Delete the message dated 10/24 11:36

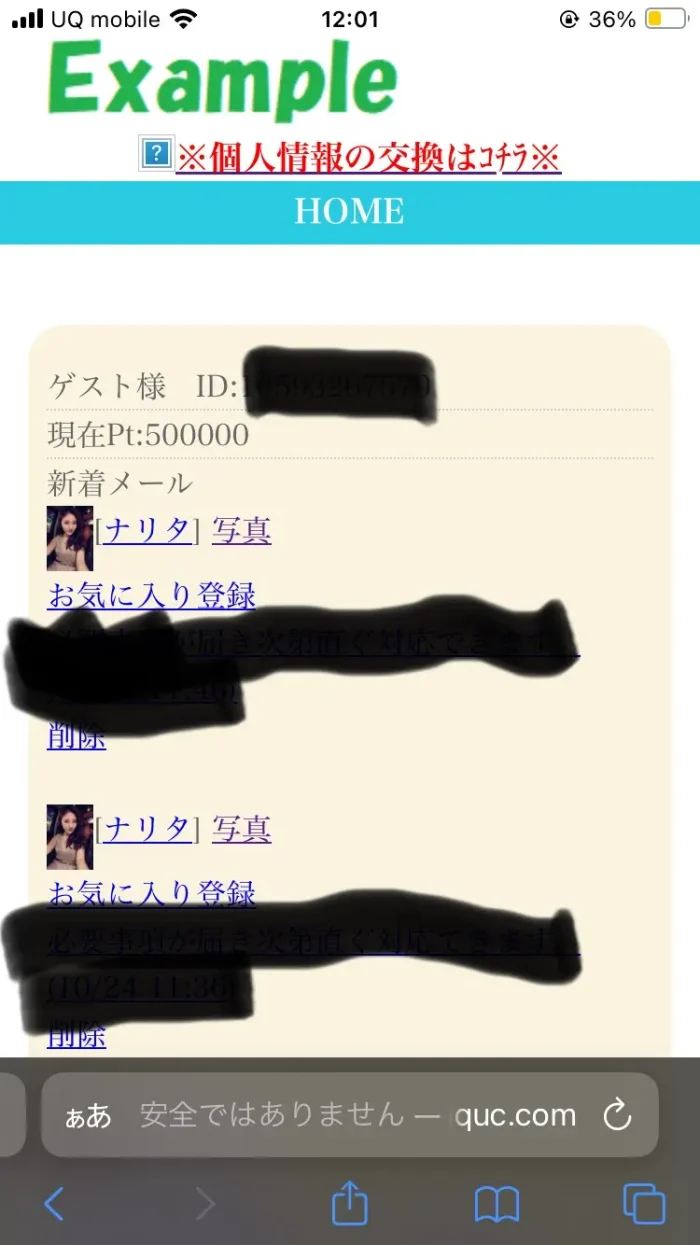76,1036
